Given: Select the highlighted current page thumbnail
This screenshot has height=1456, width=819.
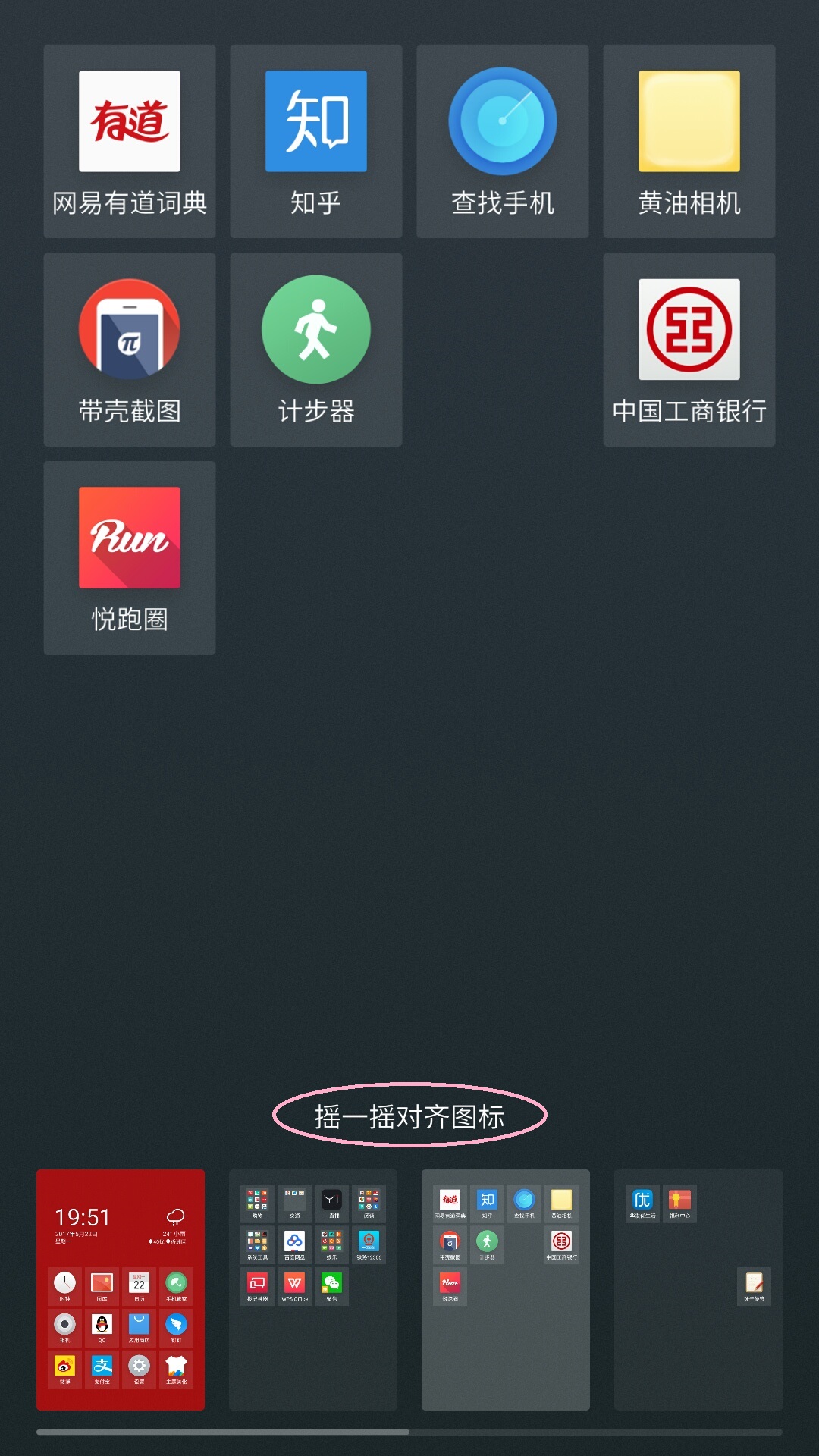Looking at the screenshot, I should click(x=504, y=1289).
